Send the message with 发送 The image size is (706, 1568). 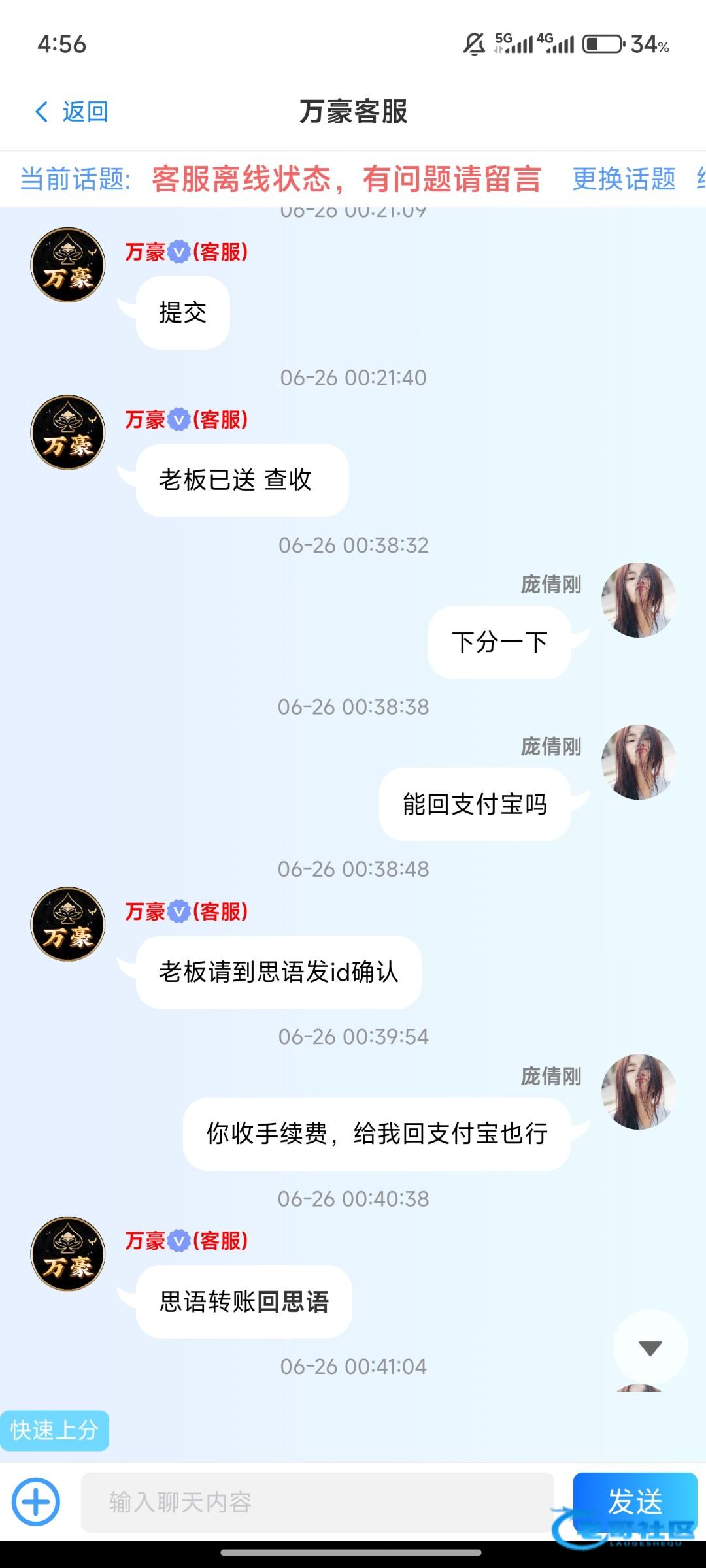635,1501
